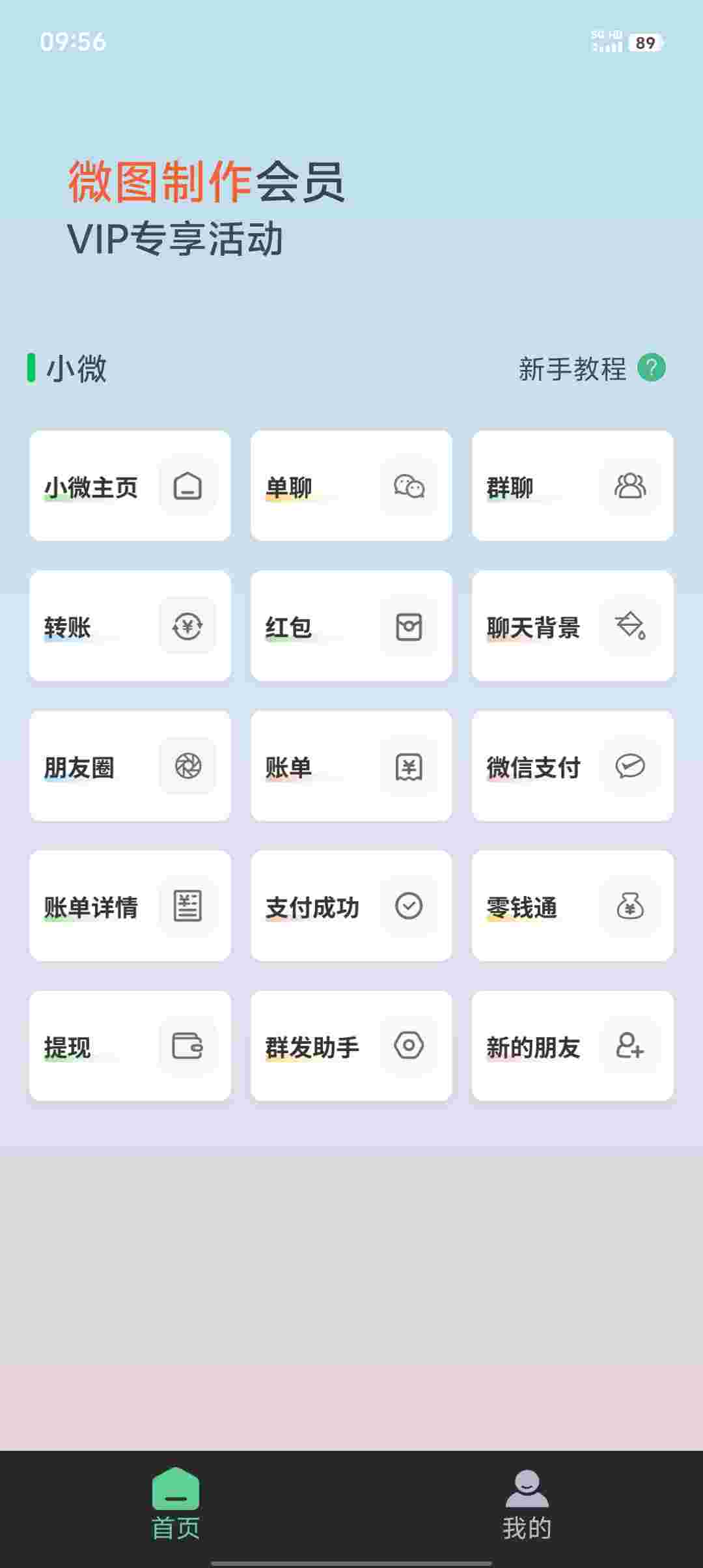Select the 聊天背景 card
The height and width of the screenshot is (1568, 703).
point(573,626)
